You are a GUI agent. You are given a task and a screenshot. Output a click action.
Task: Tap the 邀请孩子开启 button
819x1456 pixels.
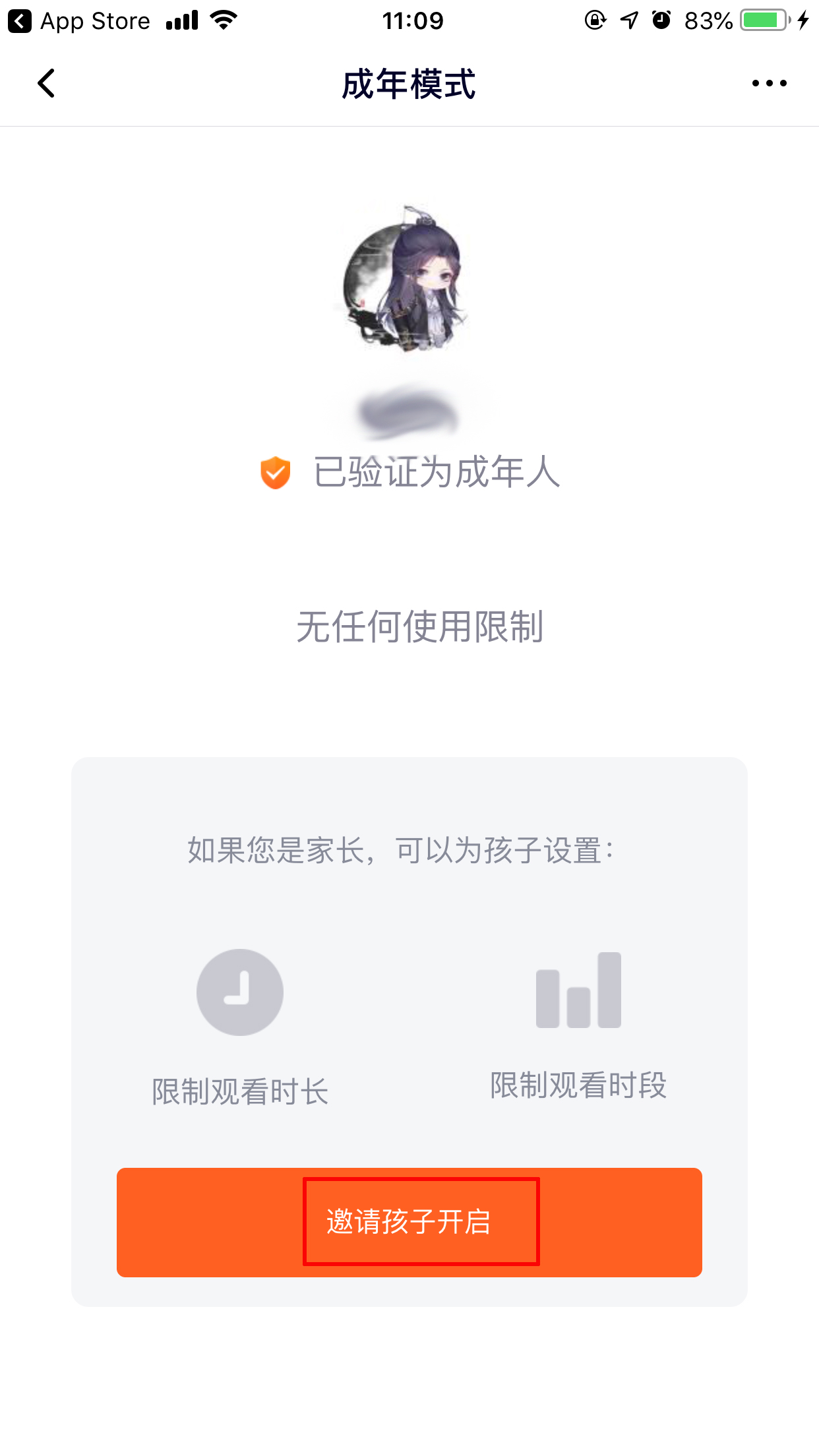click(409, 1222)
